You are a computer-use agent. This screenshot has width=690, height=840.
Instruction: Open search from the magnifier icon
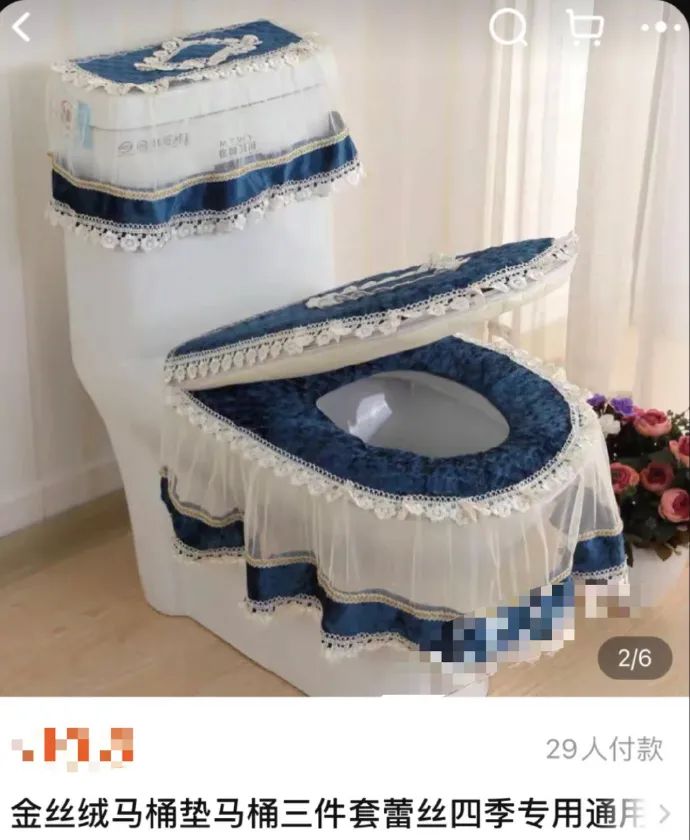(508, 27)
